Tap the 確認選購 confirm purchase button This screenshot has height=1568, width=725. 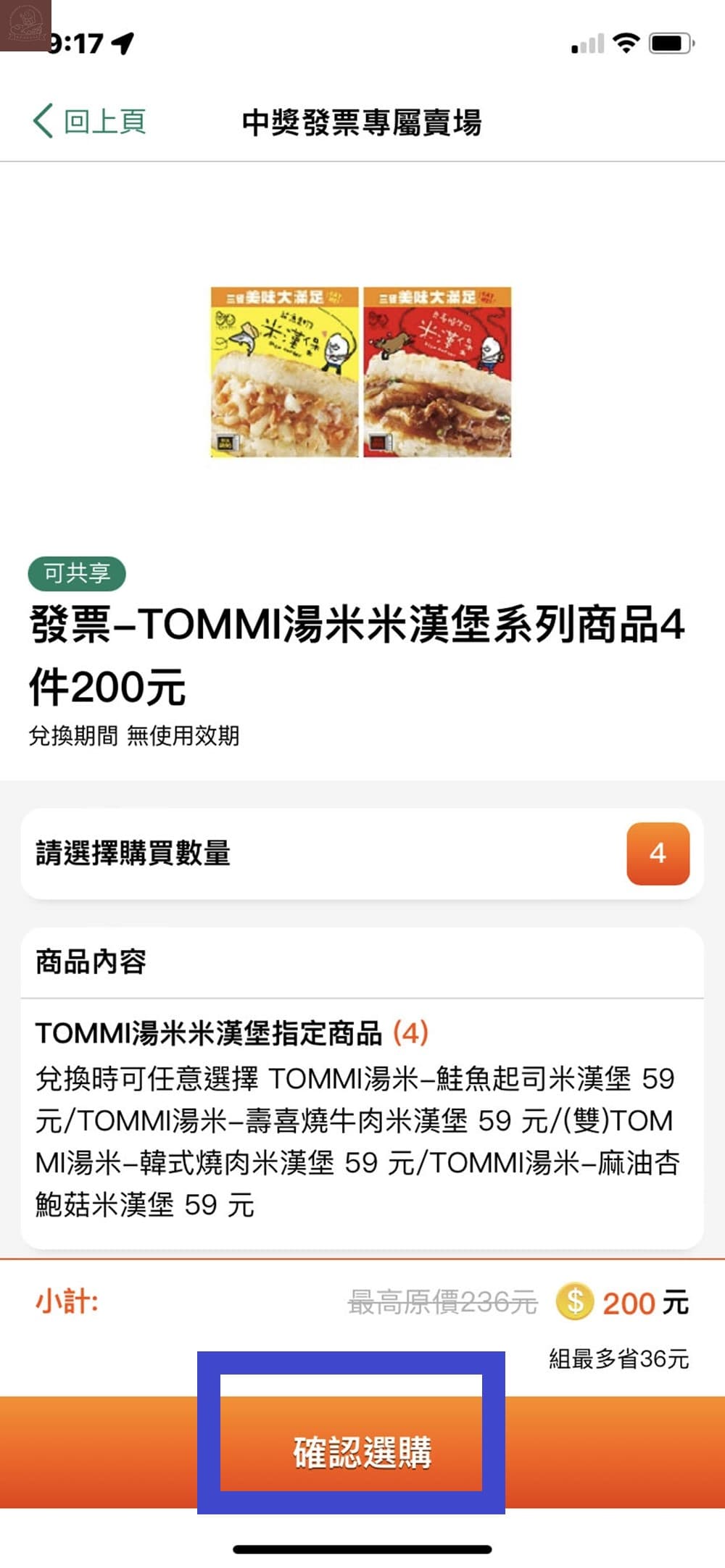click(x=362, y=1449)
